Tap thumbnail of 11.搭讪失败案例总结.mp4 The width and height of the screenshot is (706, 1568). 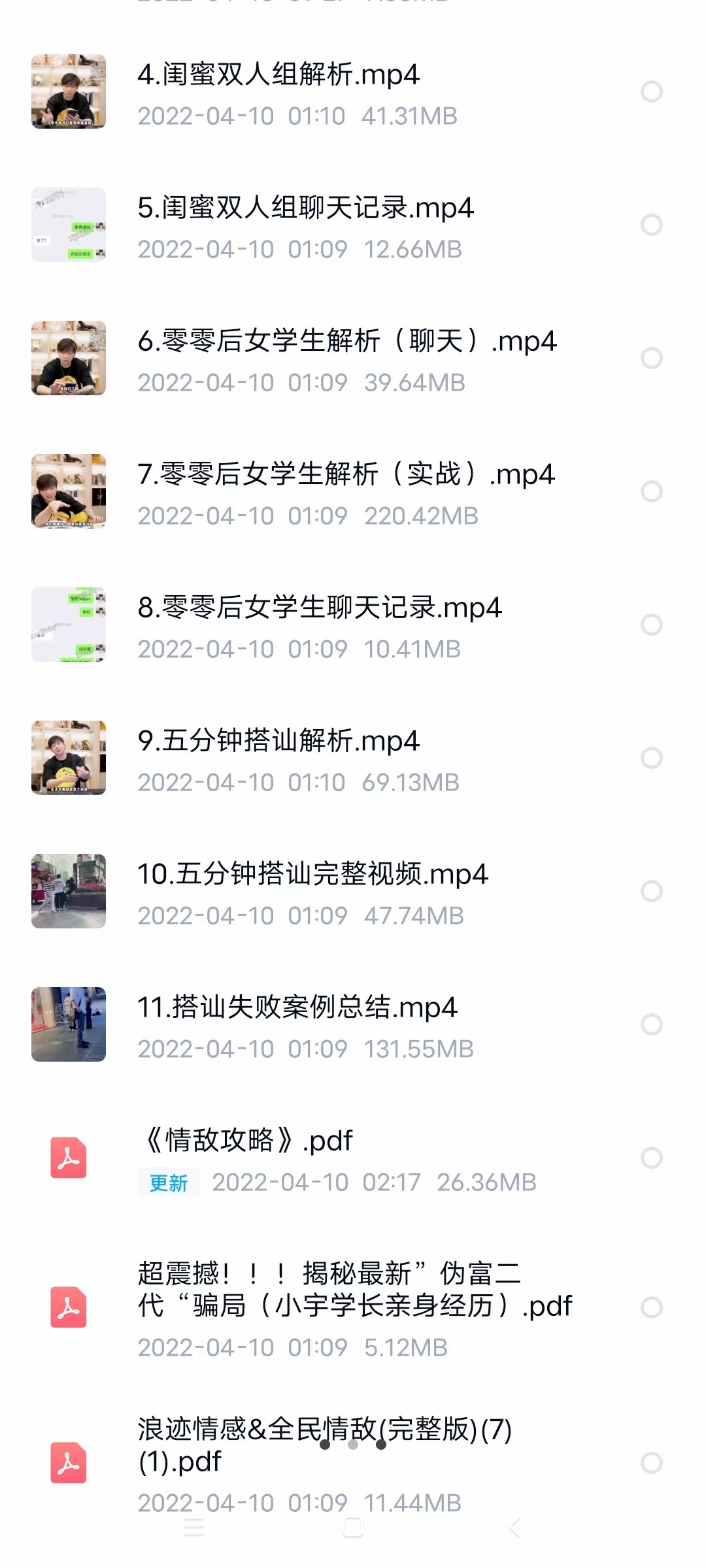point(68,1024)
